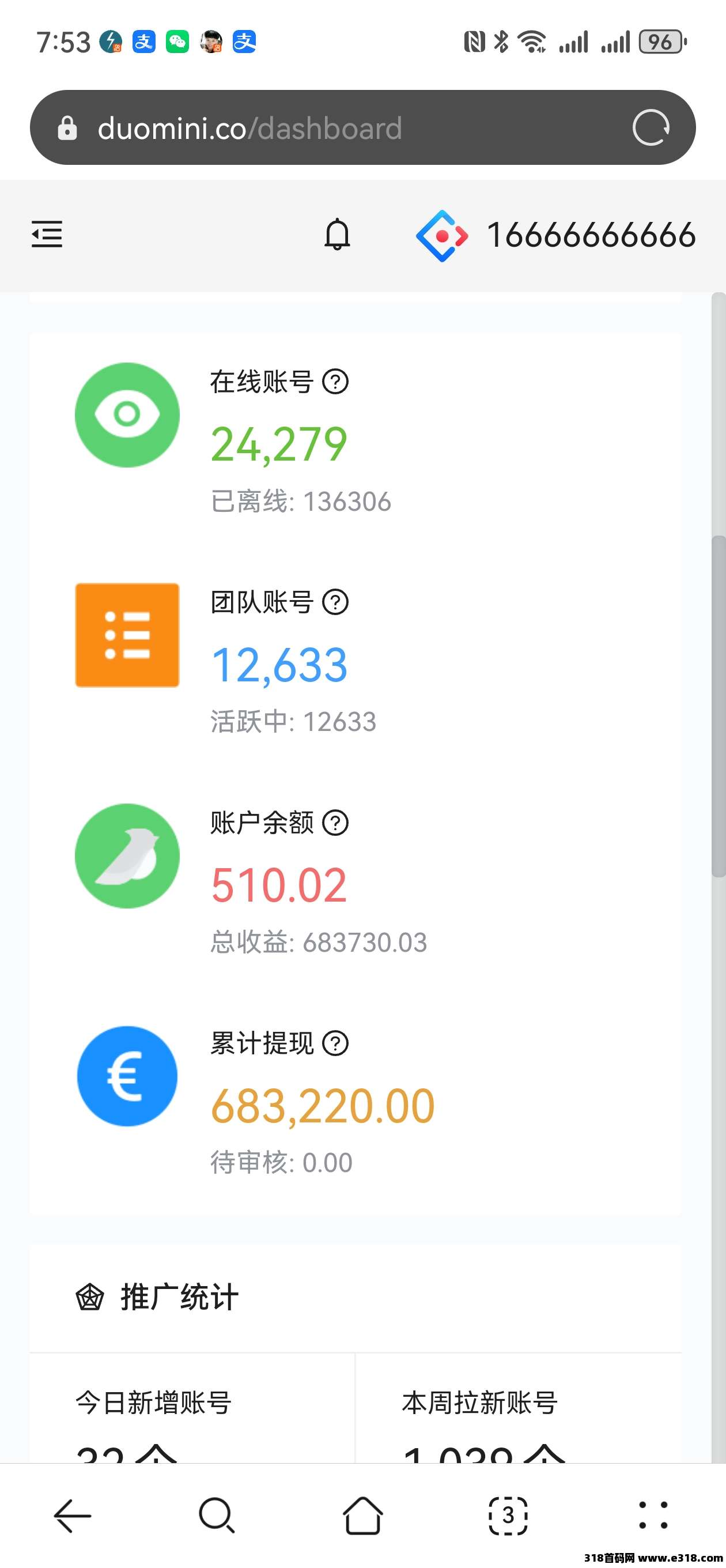This screenshot has width=726, height=1568.
Task: Open the help tooltip next to 团队账号
Action: coord(335,602)
